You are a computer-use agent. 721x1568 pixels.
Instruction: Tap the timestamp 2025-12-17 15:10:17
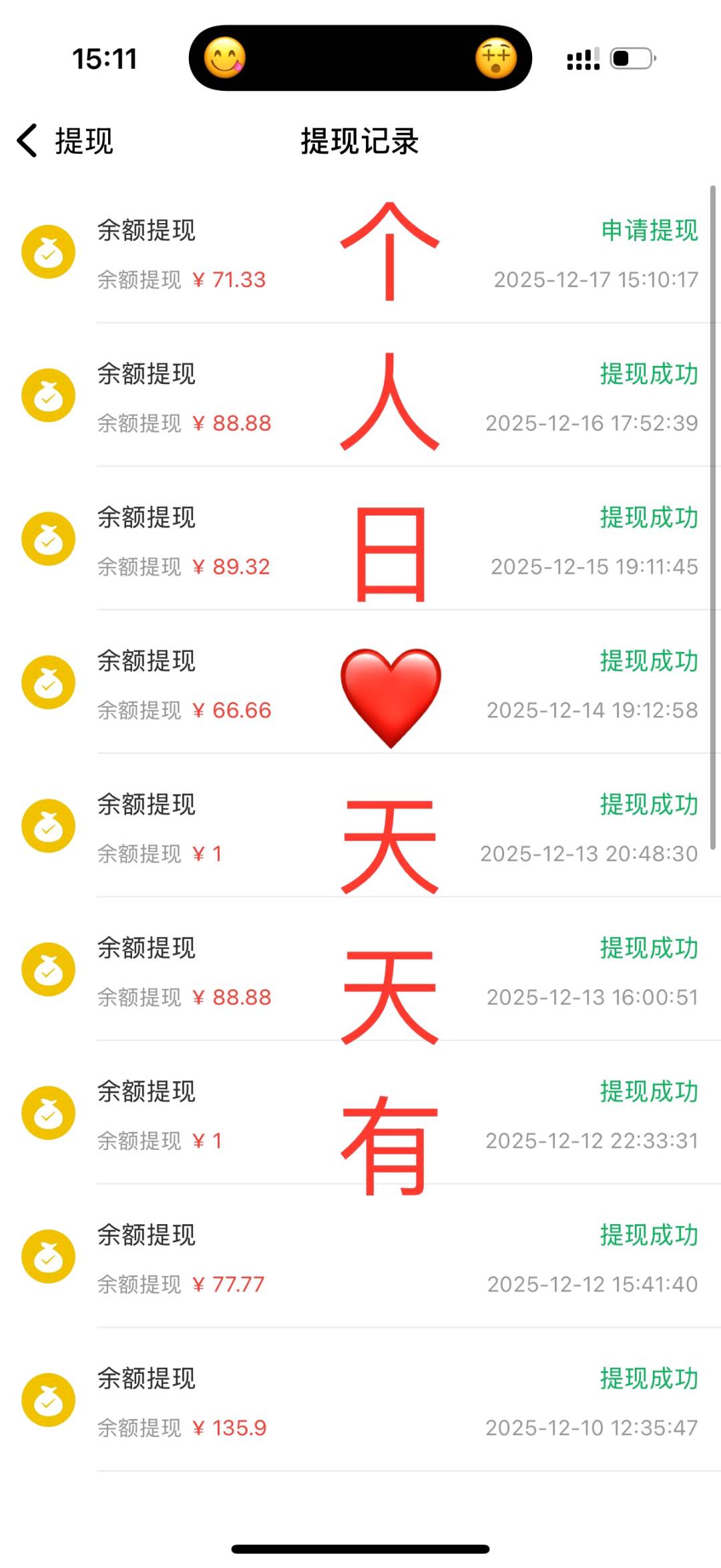[x=596, y=280]
